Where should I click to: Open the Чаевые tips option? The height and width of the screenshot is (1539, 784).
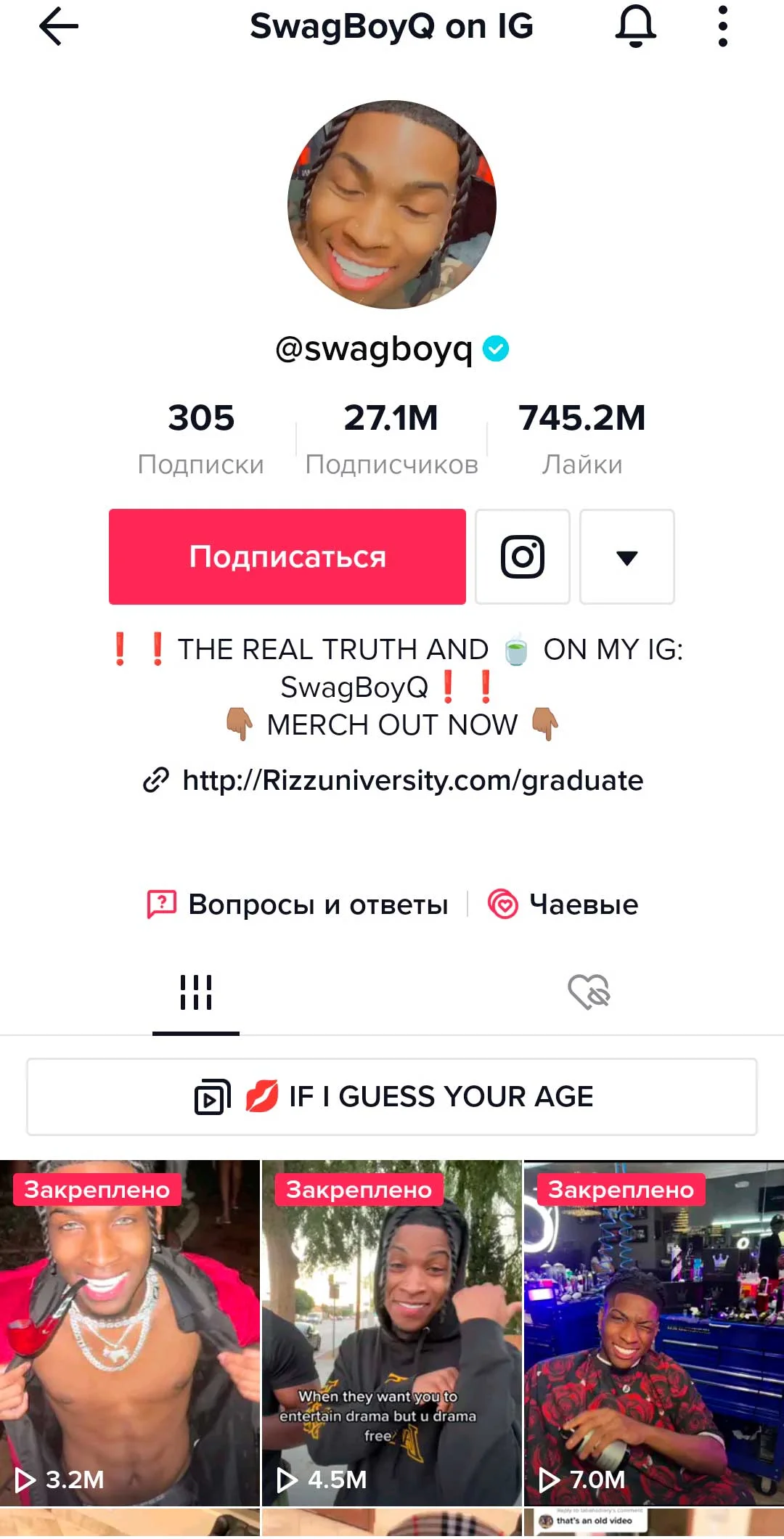click(563, 905)
